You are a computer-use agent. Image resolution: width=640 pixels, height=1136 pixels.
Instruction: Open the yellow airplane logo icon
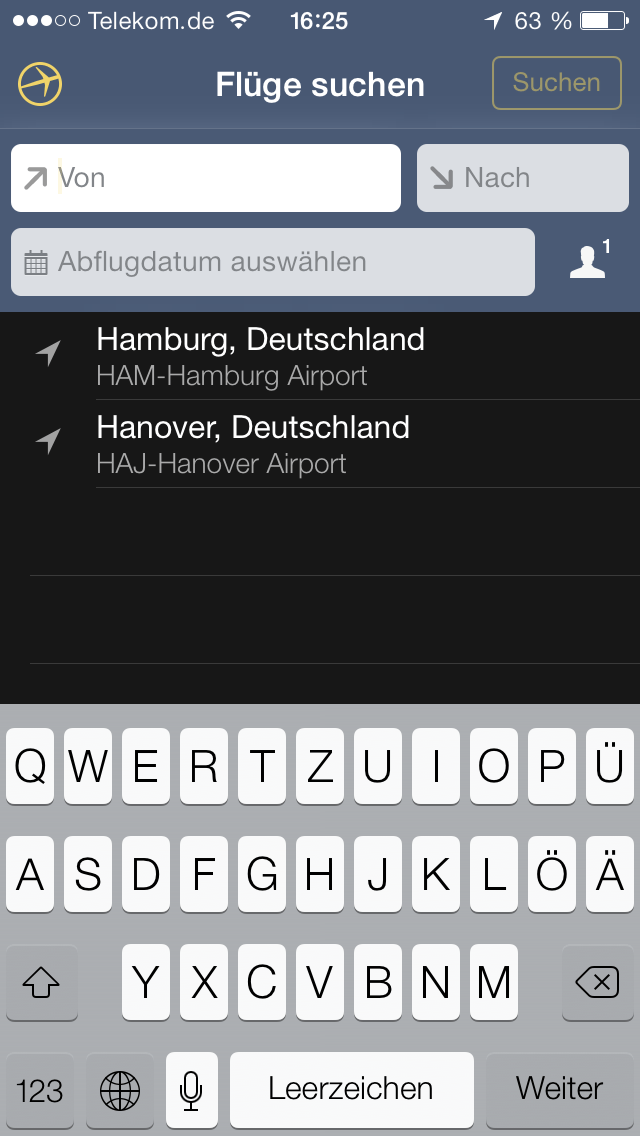(40, 84)
